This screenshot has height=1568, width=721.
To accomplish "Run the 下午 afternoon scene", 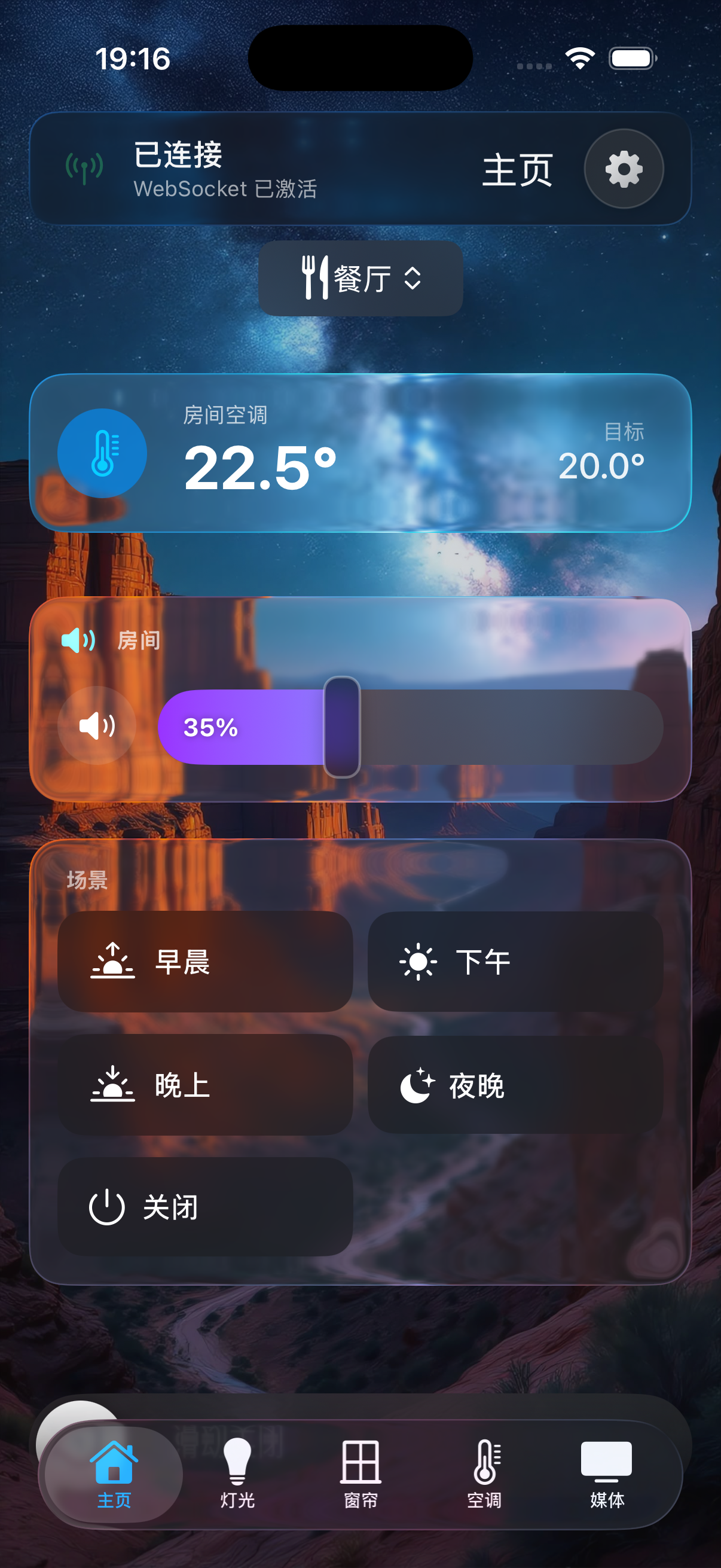I will (518, 962).
